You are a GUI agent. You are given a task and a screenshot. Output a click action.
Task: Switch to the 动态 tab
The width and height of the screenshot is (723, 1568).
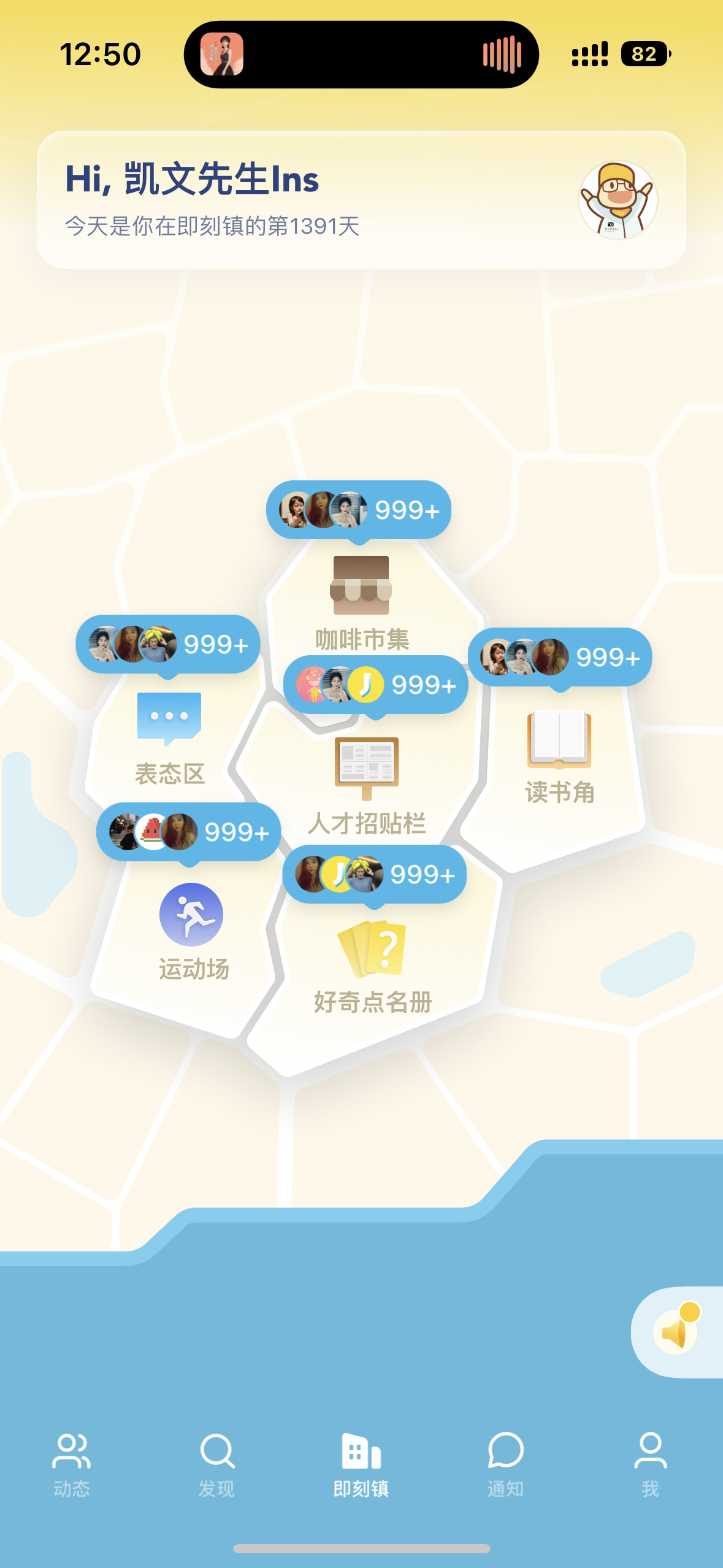point(72,1465)
